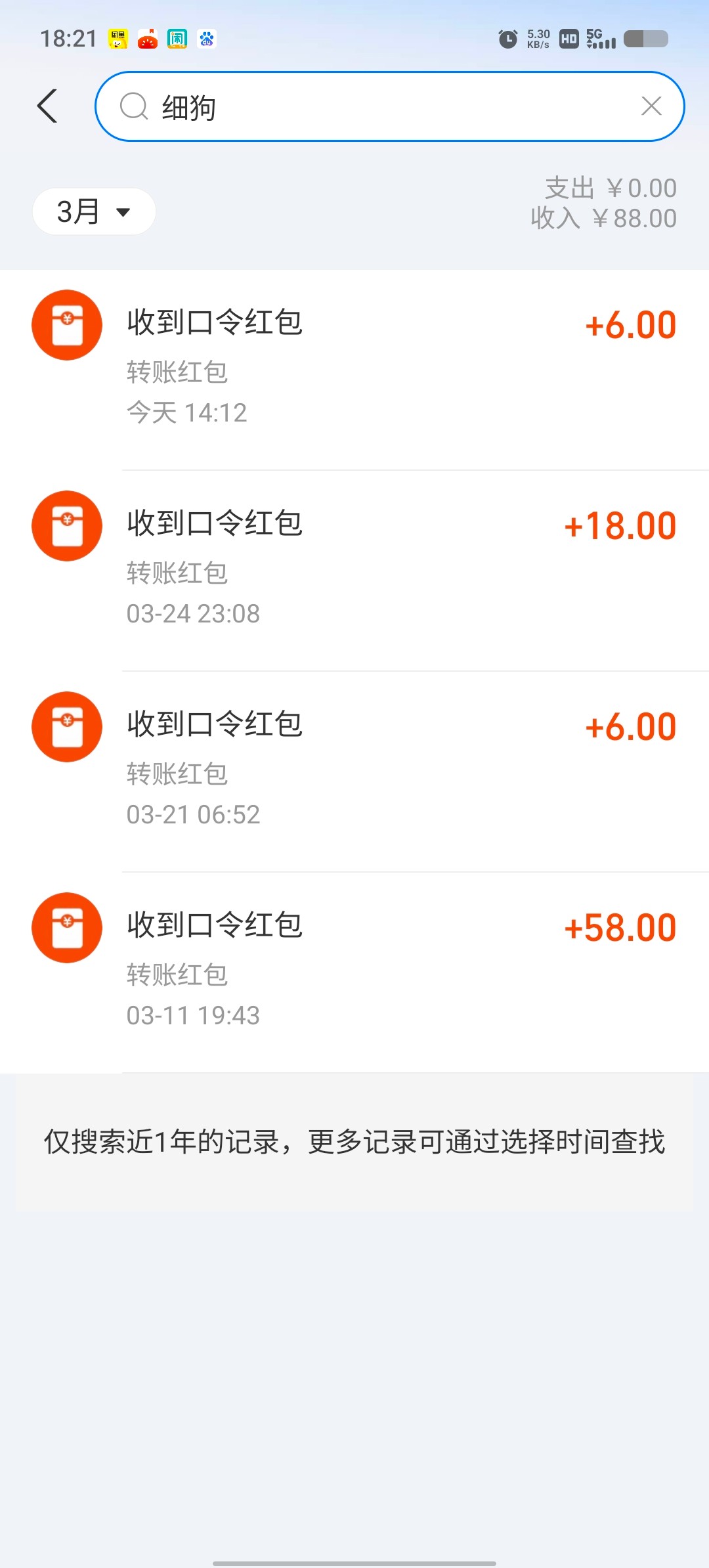Screen dimensions: 709x1568
Task: Open the 3月 month dropdown
Action: pyautogui.click(x=94, y=211)
